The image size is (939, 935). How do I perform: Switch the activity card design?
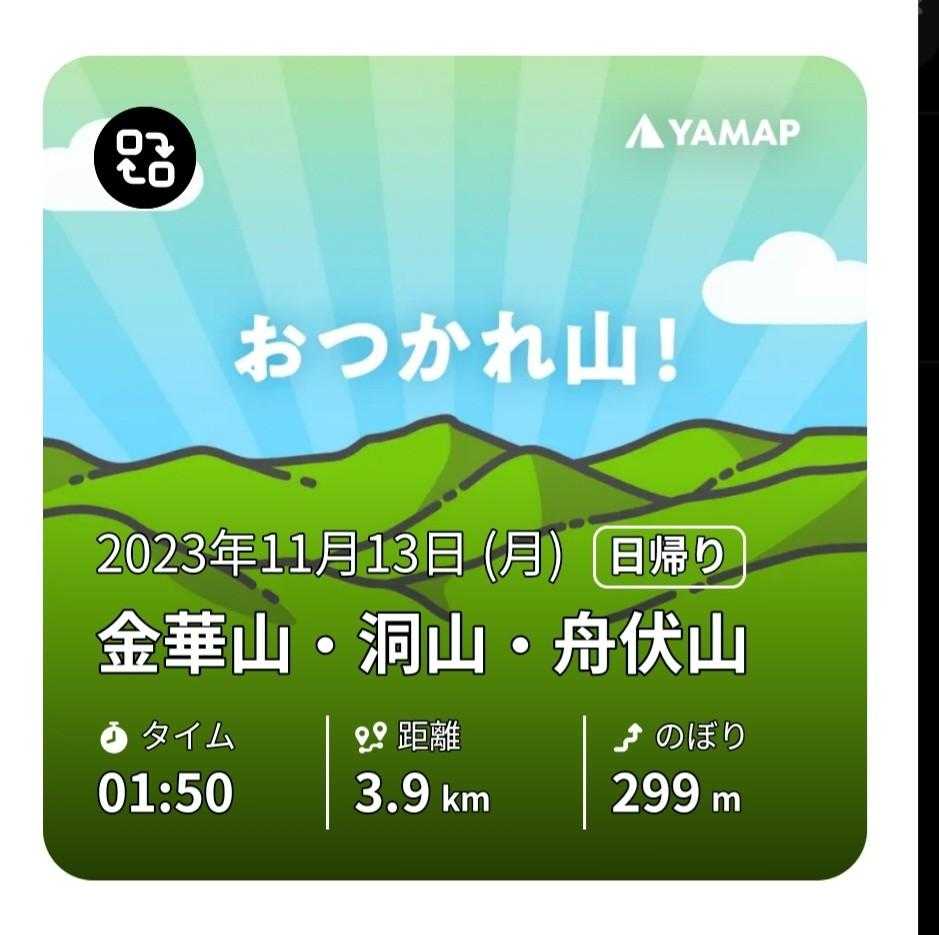pos(145,157)
